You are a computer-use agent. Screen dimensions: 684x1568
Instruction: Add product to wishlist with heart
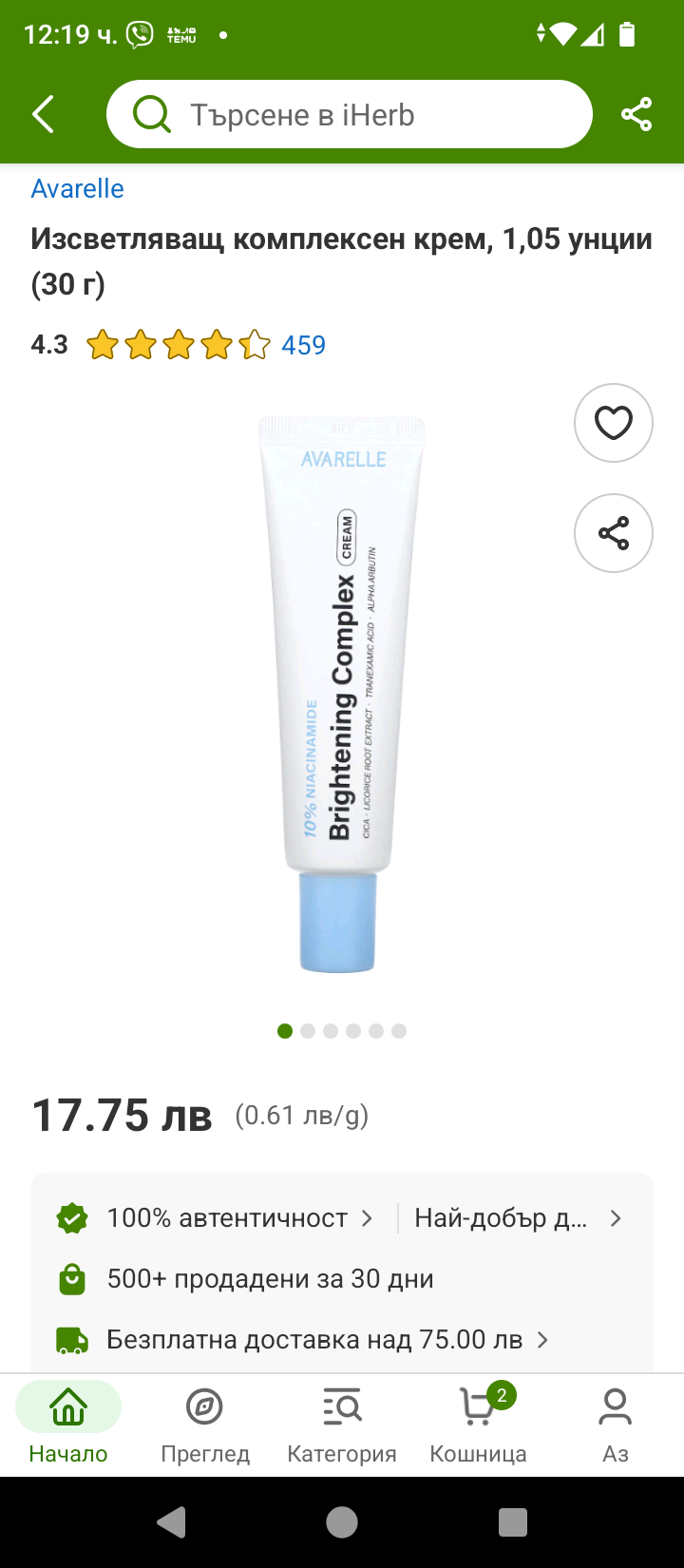click(x=613, y=423)
